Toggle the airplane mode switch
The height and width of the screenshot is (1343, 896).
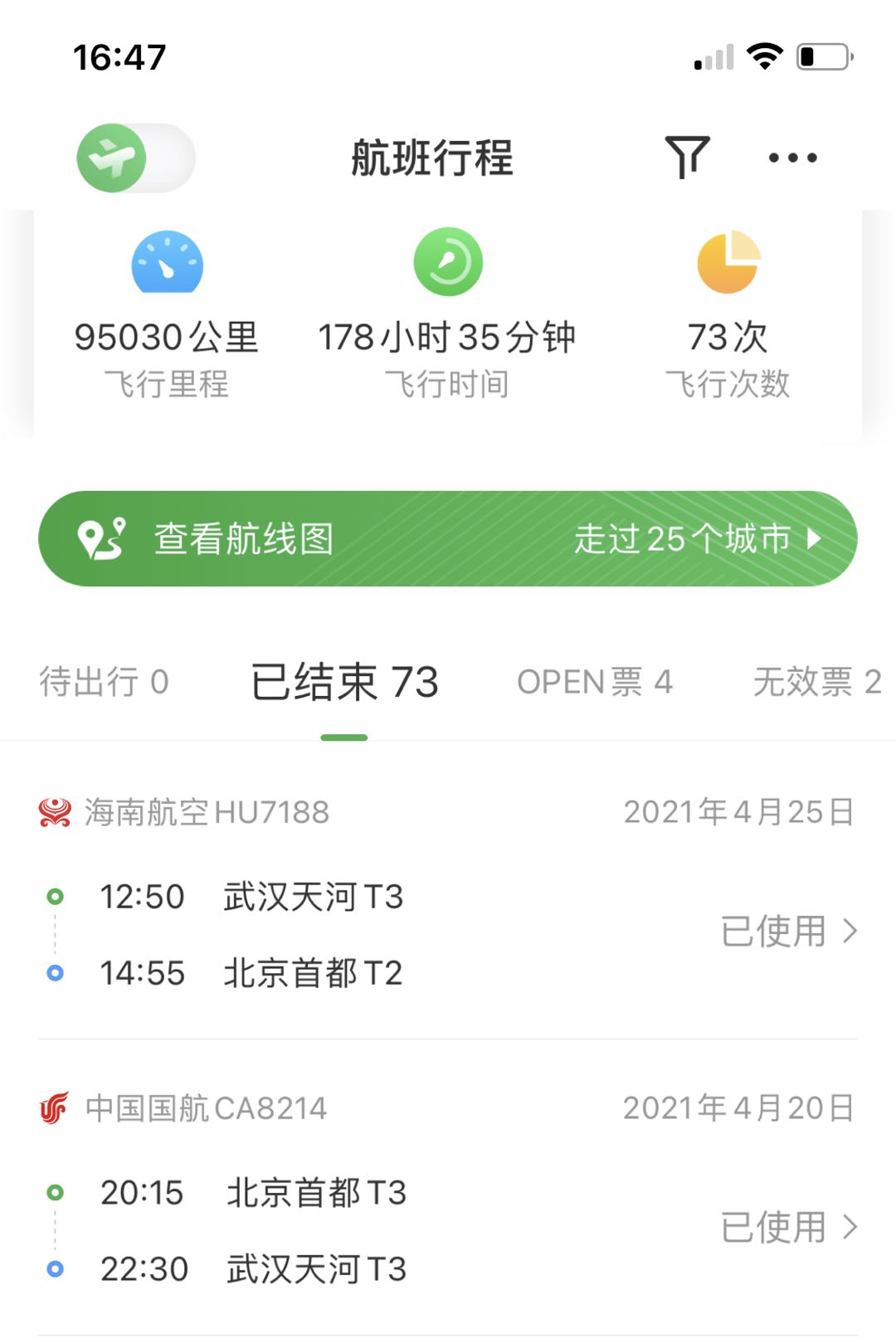click(136, 158)
